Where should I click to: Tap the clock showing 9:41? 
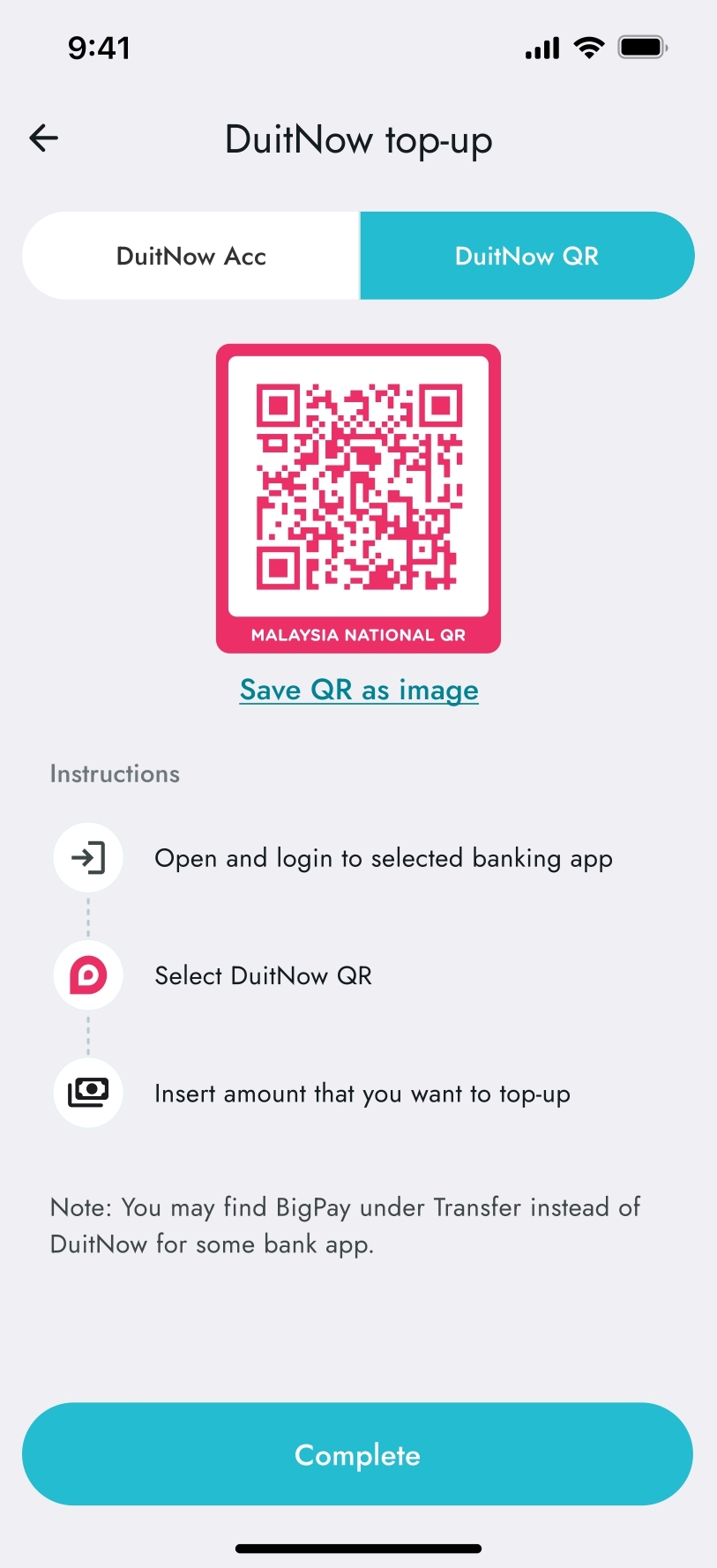[x=101, y=49]
